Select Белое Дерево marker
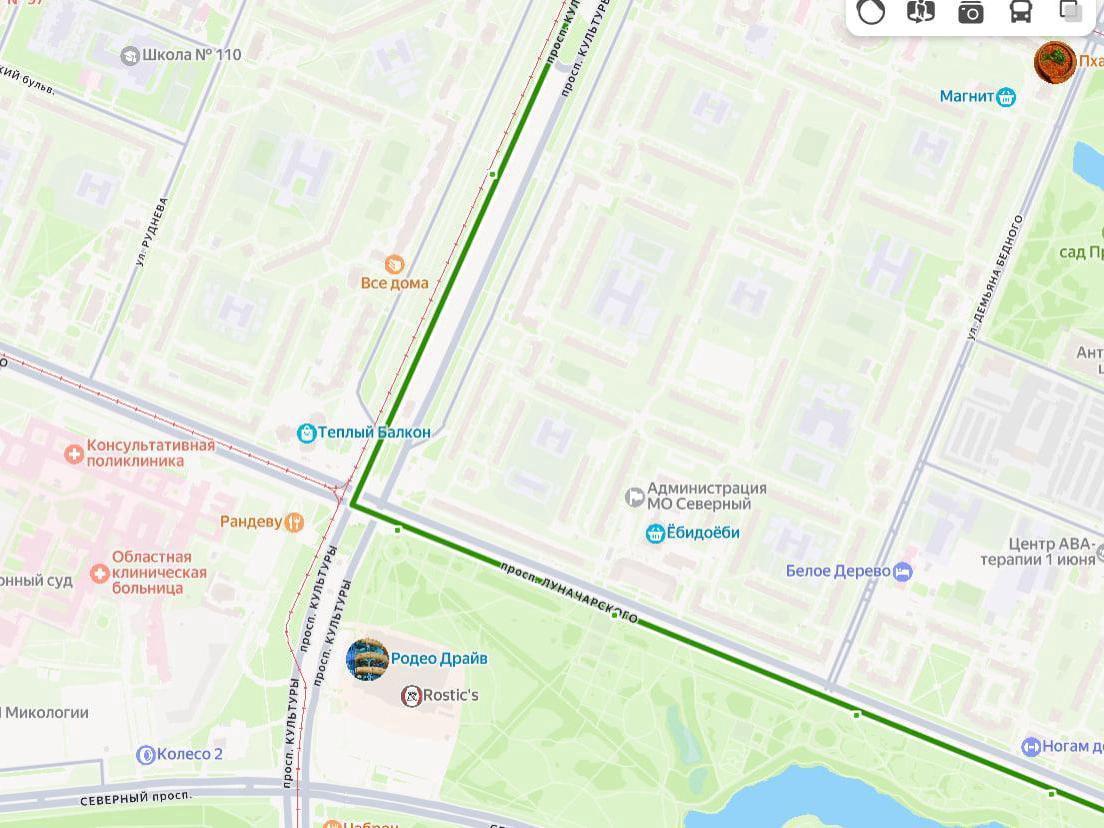The height and width of the screenshot is (828, 1104). 903,572
